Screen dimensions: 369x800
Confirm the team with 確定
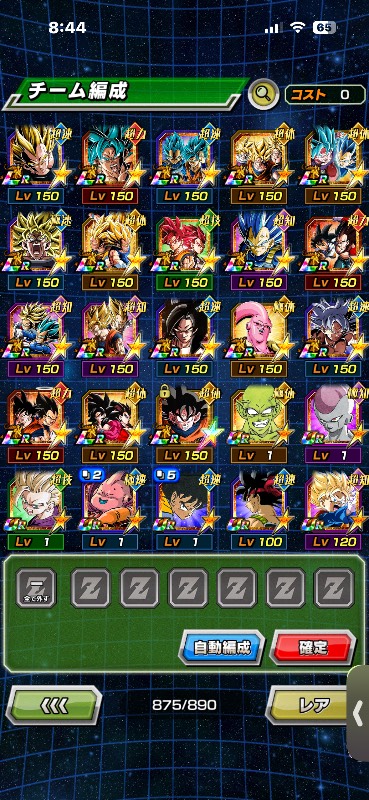click(x=312, y=647)
